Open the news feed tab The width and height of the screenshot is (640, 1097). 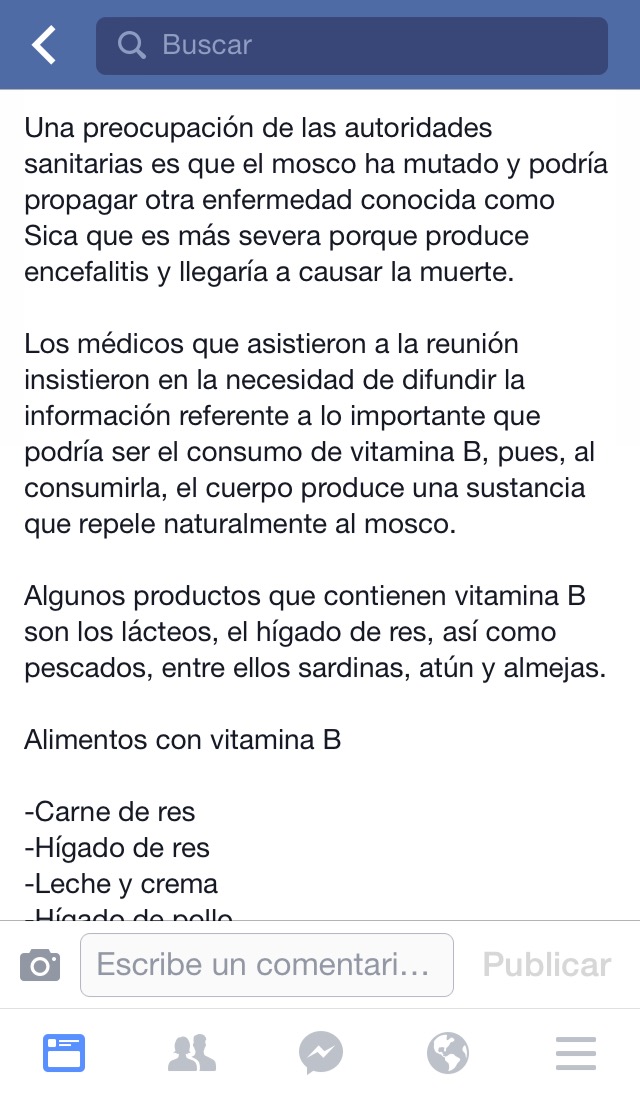64,1053
